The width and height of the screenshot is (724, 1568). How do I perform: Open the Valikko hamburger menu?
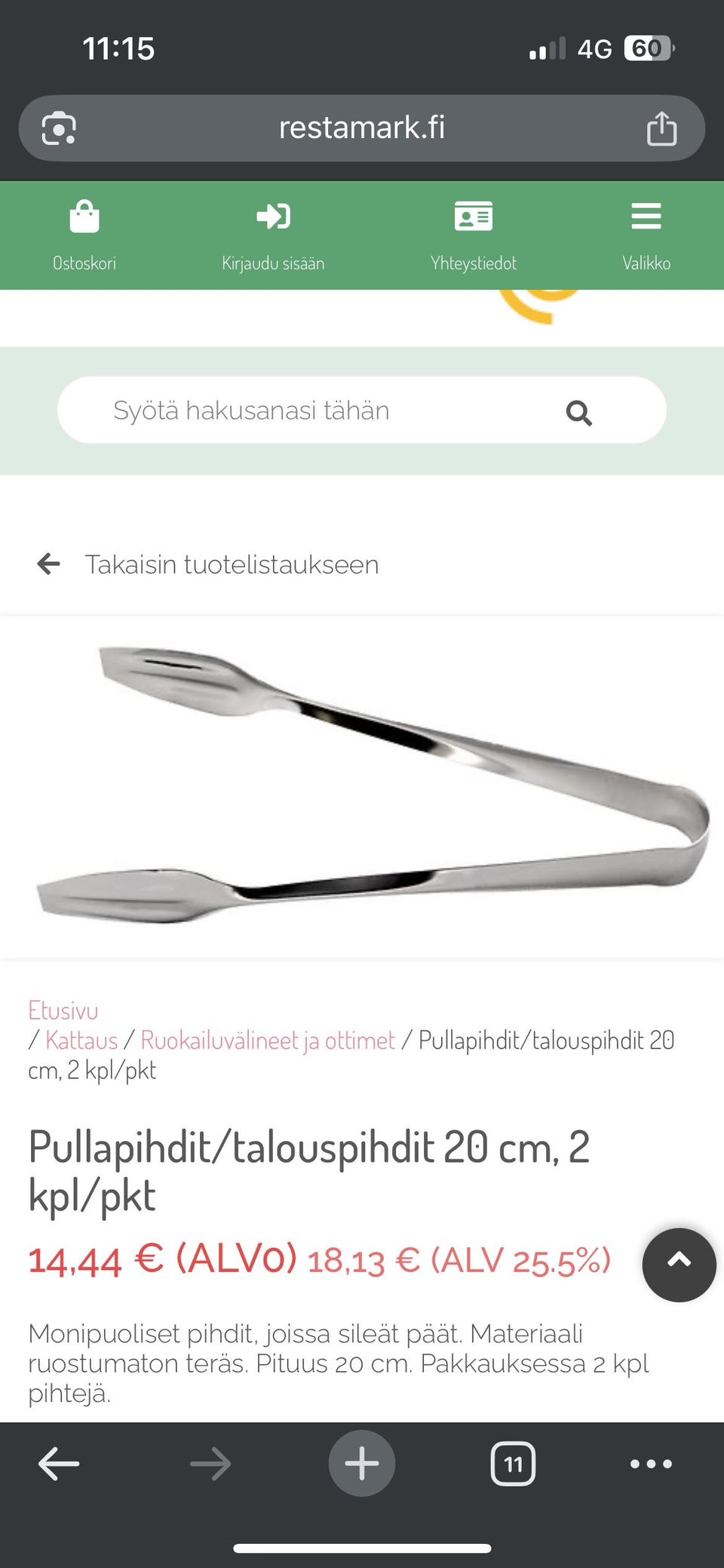646,217
